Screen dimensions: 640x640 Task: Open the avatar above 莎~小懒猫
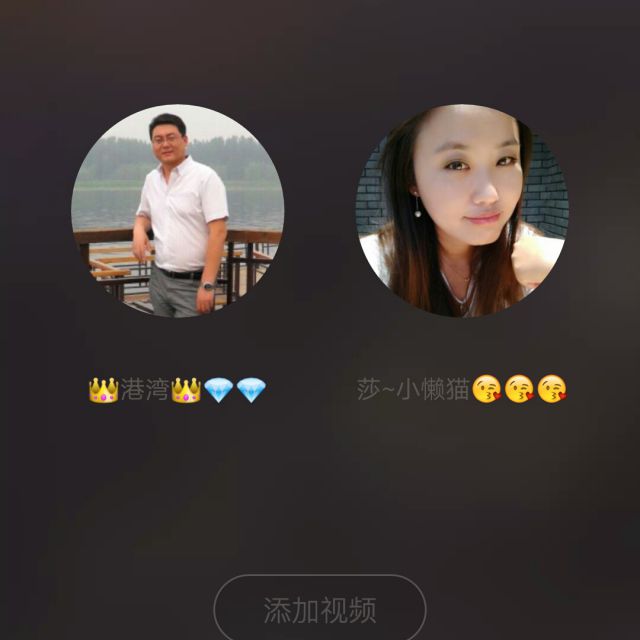pos(462,211)
